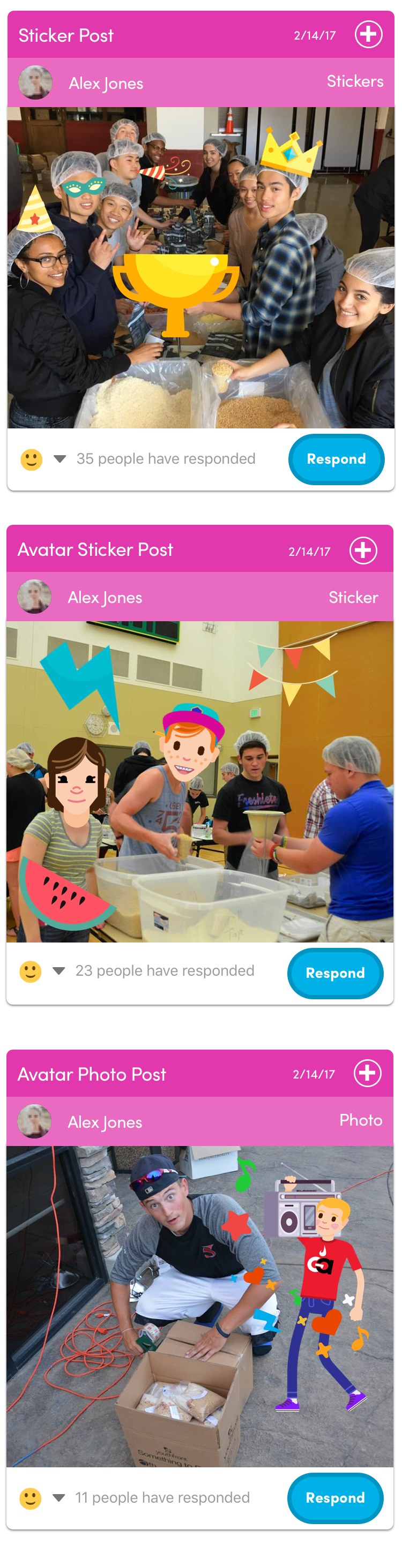Tap the plus icon on Avatar Sticker Post
This screenshot has height=1568, width=402.
click(363, 551)
